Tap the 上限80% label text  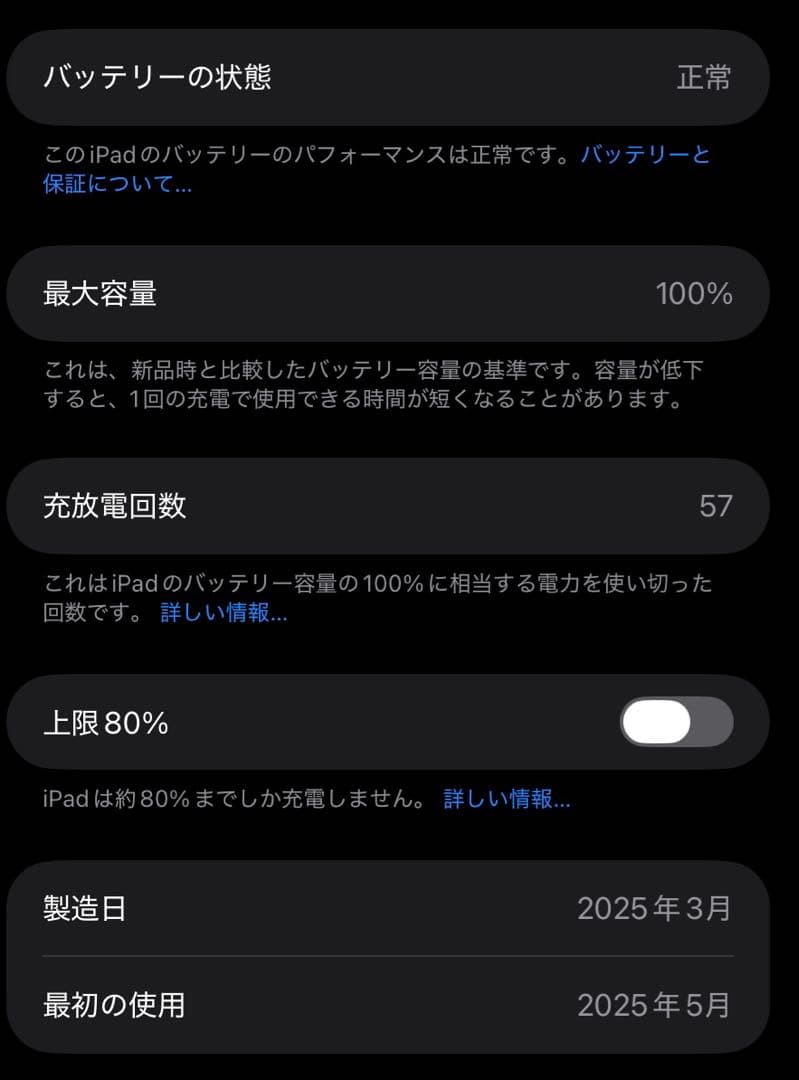[104, 722]
